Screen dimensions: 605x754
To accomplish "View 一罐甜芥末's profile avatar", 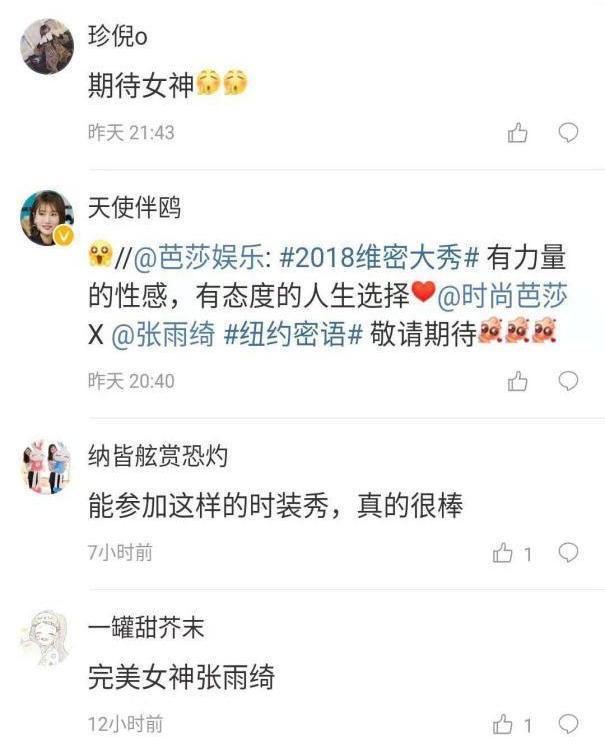I will (x=46, y=639).
